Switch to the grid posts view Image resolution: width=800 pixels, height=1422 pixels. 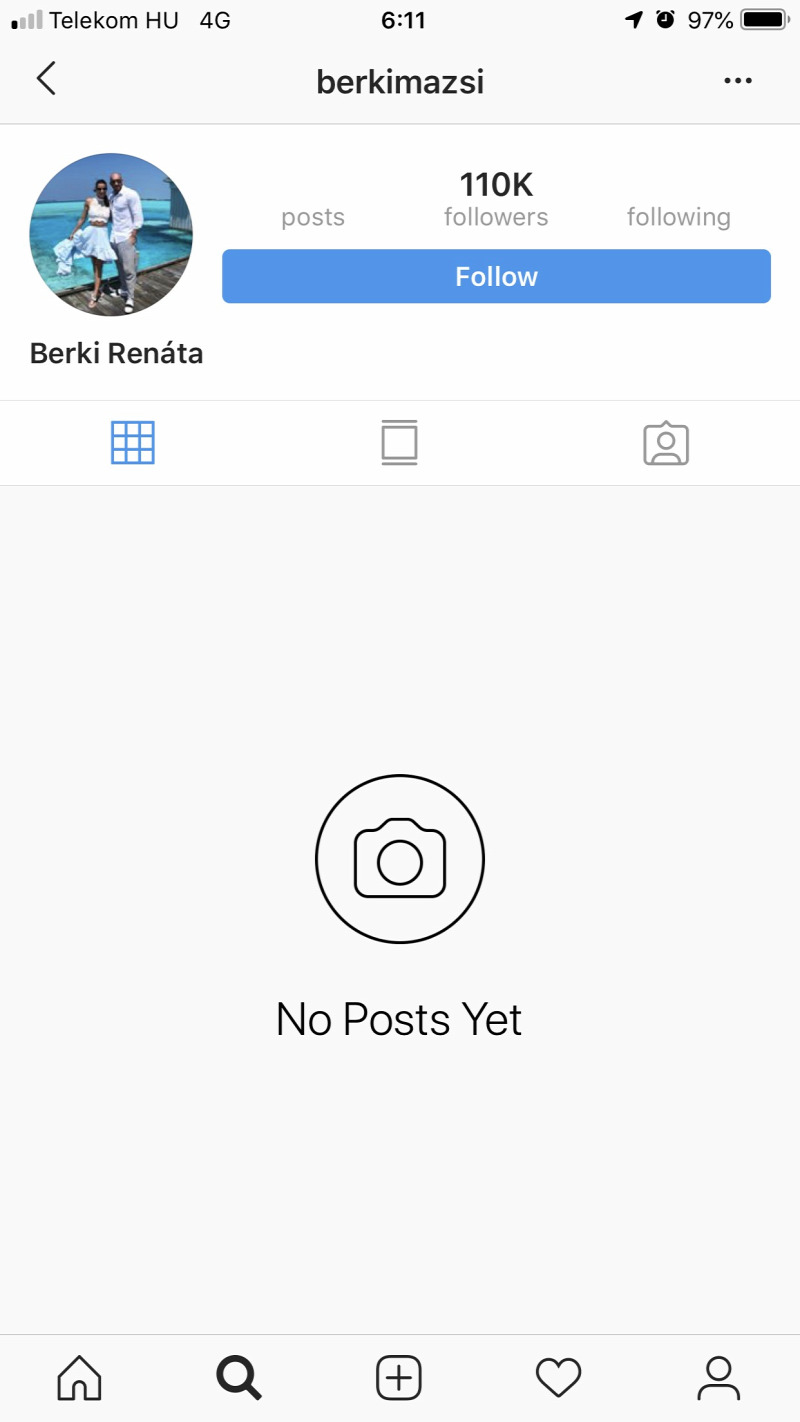(133, 442)
